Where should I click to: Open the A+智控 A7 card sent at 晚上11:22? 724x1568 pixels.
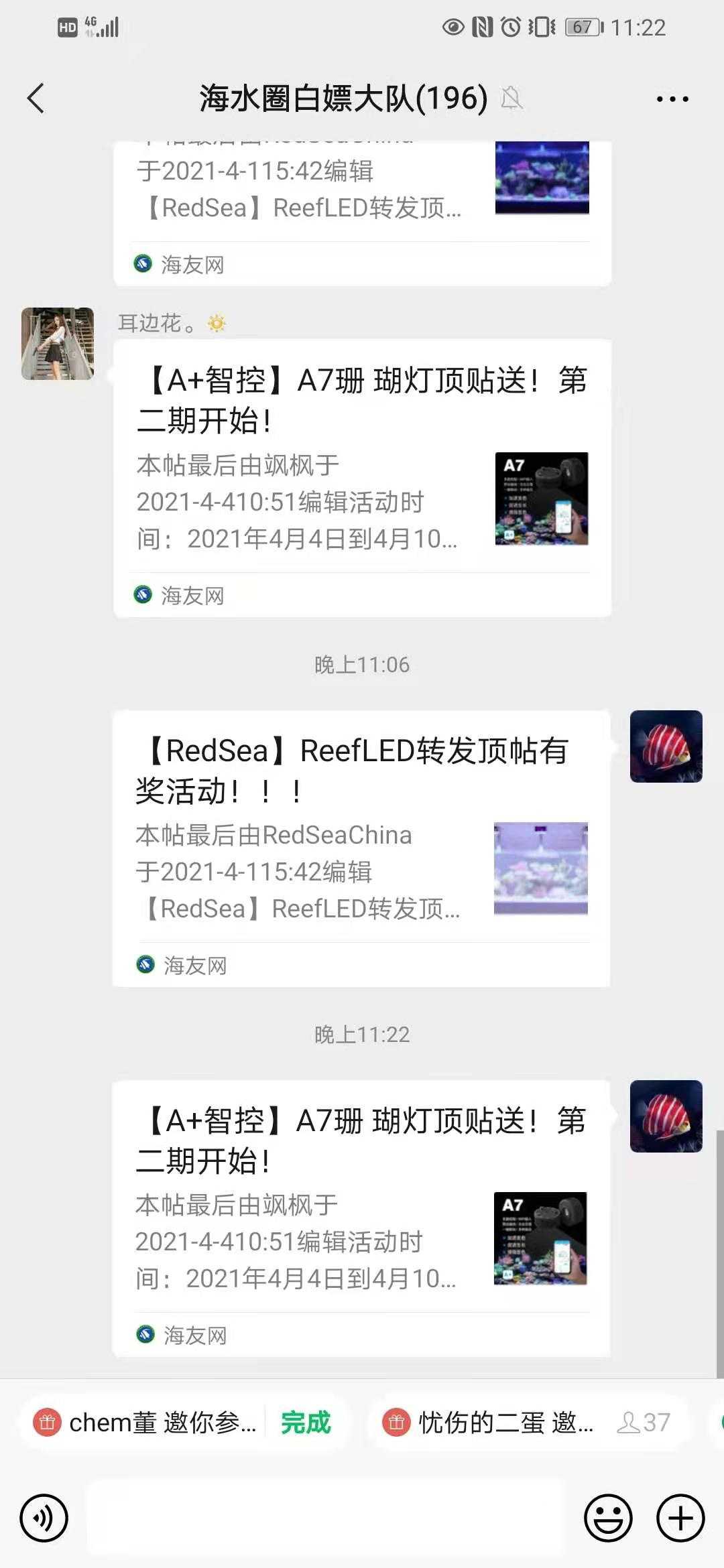[361, 1217]
